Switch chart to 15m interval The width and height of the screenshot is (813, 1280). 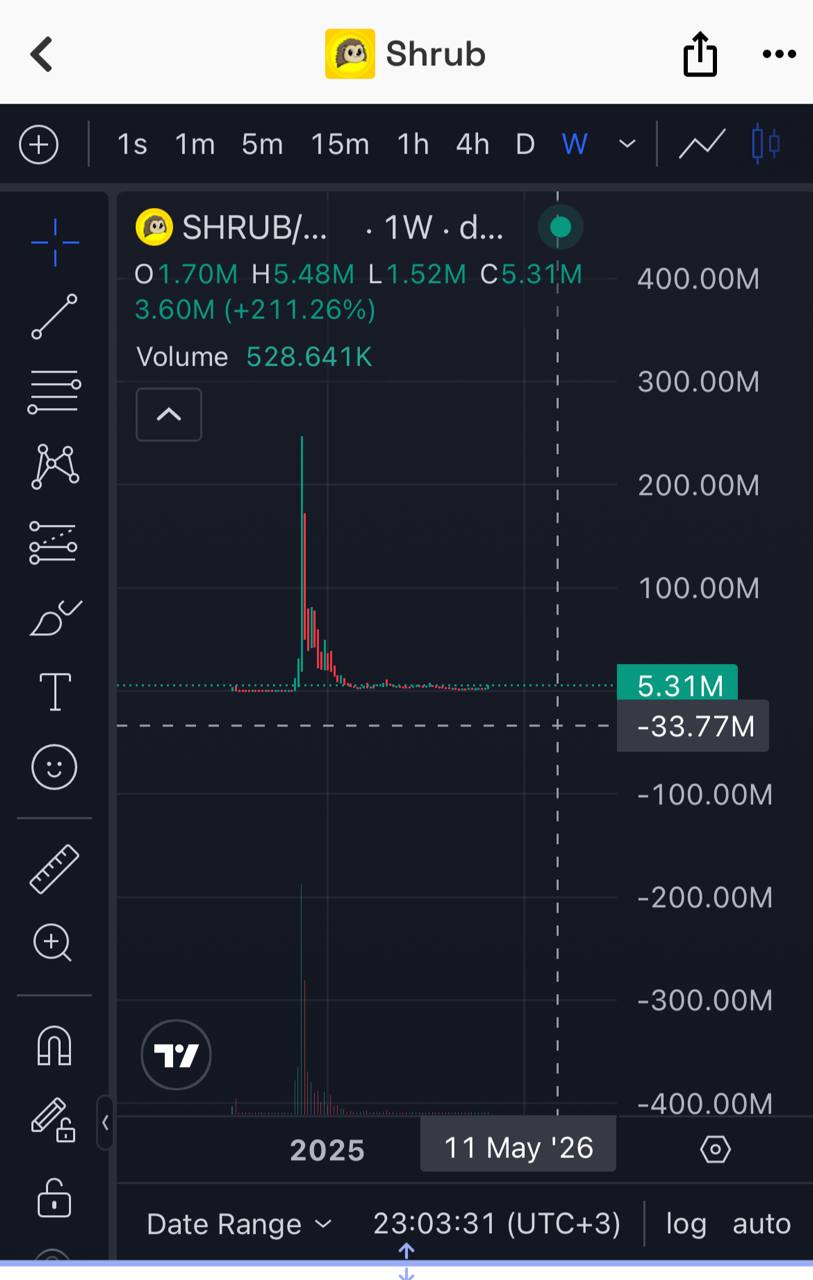pyautogui.click(x=340, y=145)
